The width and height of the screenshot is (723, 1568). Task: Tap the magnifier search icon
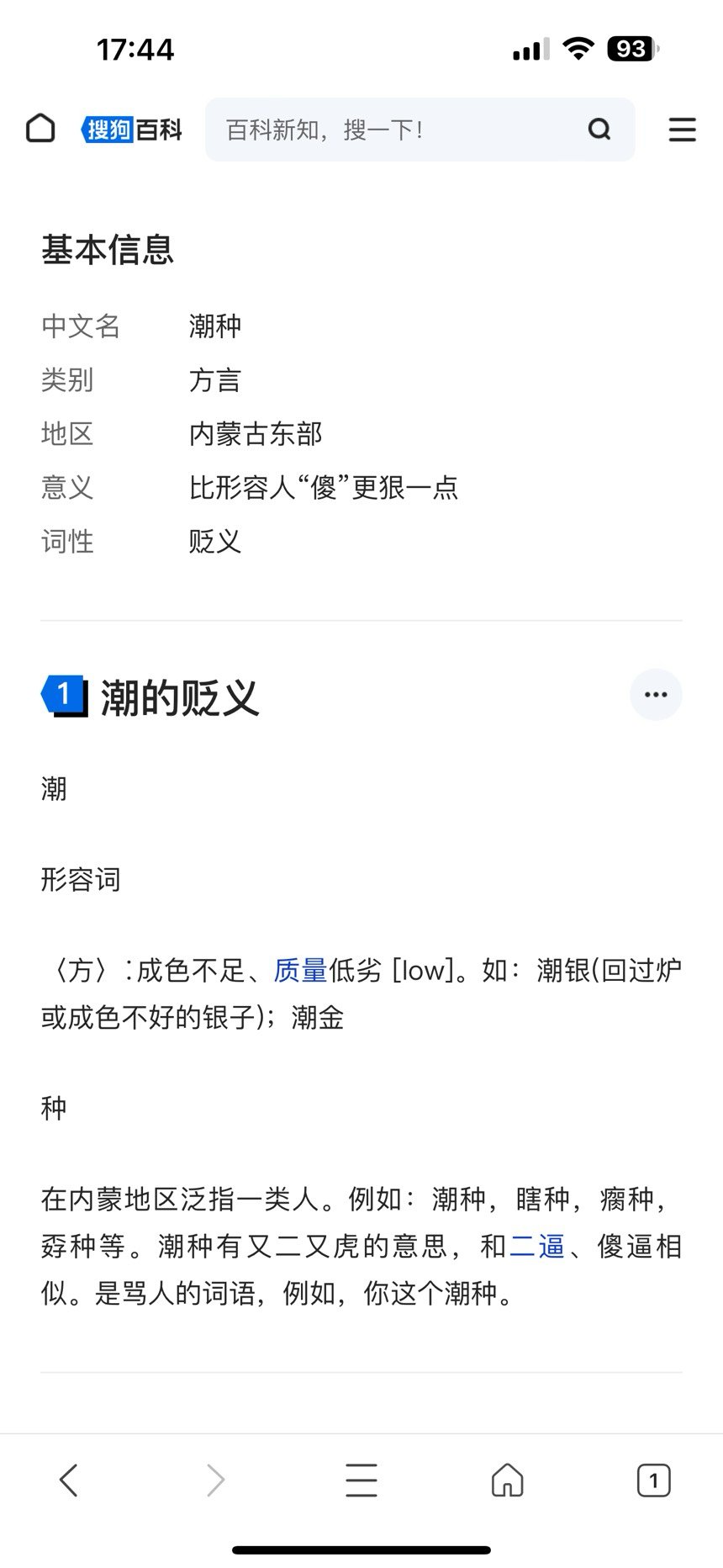point(599,130)
